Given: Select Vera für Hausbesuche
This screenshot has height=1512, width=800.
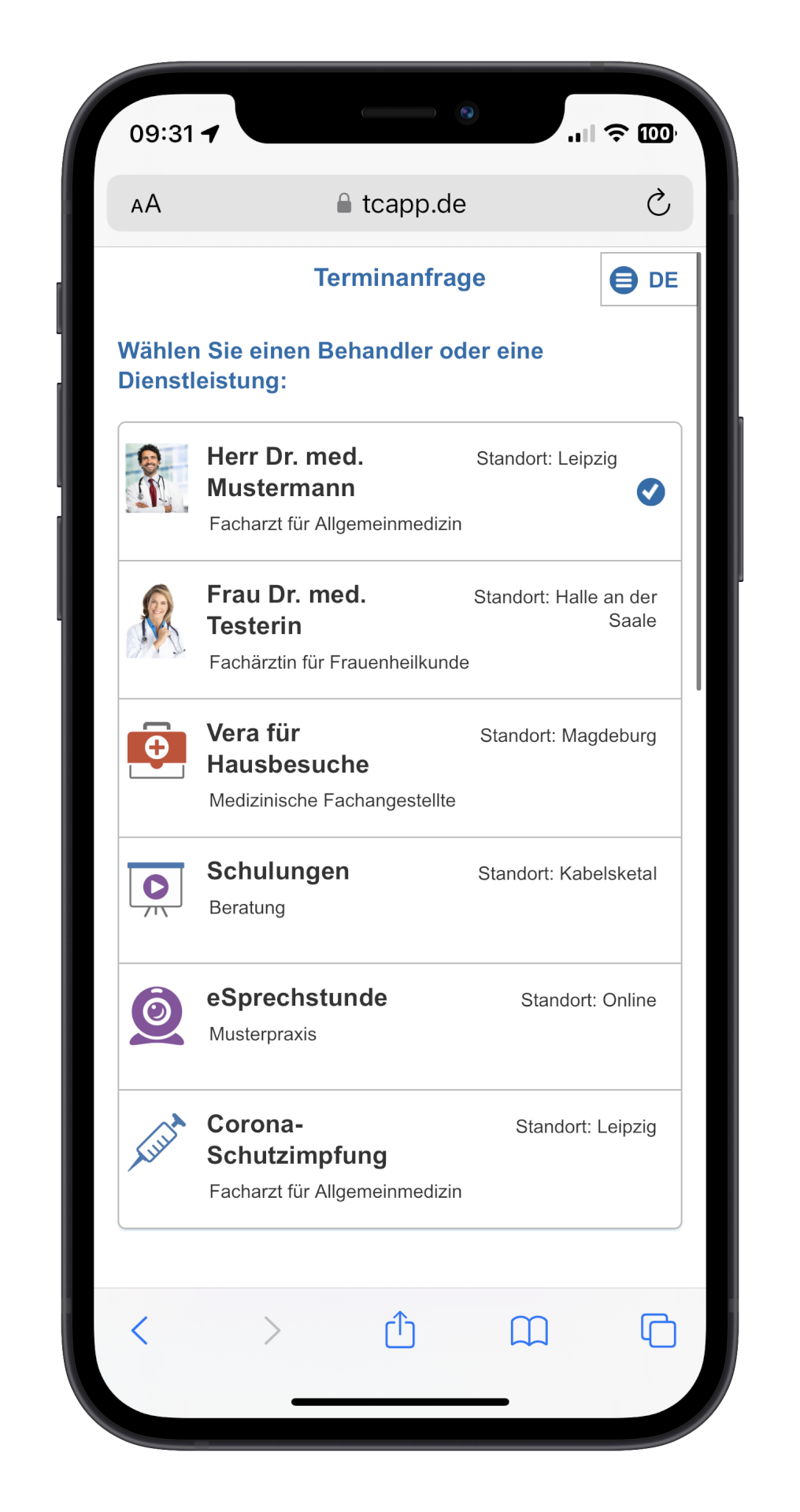Looking at the screenshot, I should coord(399,766).
